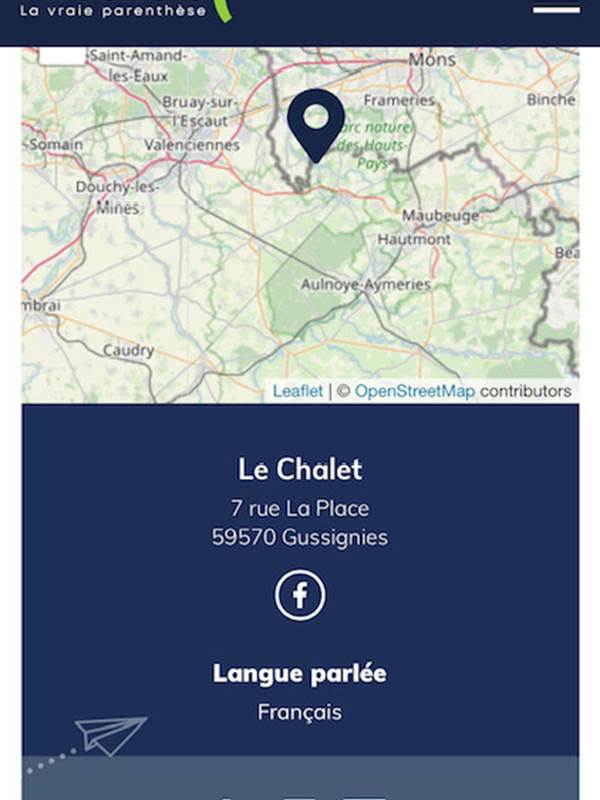
Task: Open the Leaflet attribution link
Action: point(298,391)
